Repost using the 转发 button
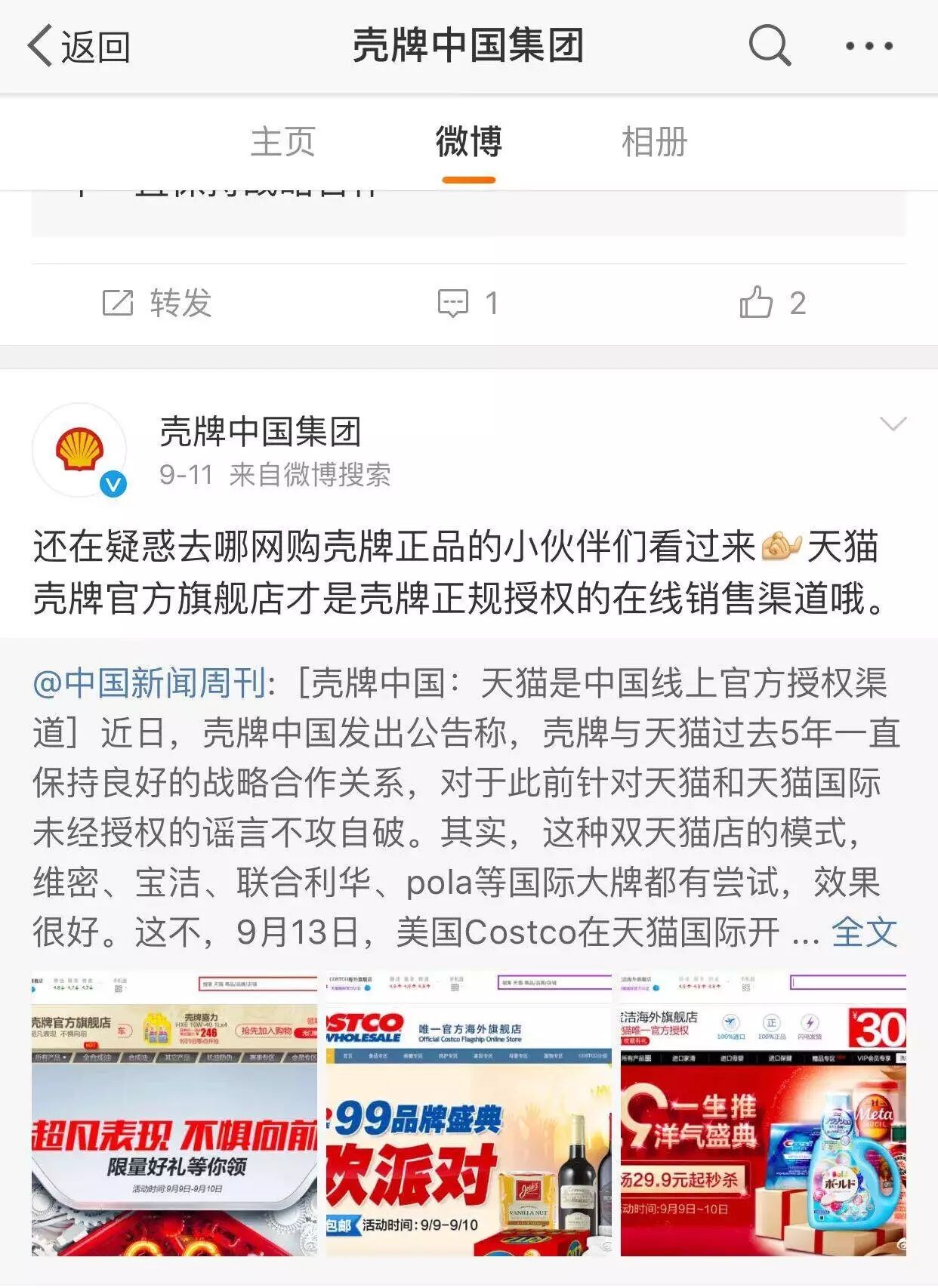 click(157, 304)
